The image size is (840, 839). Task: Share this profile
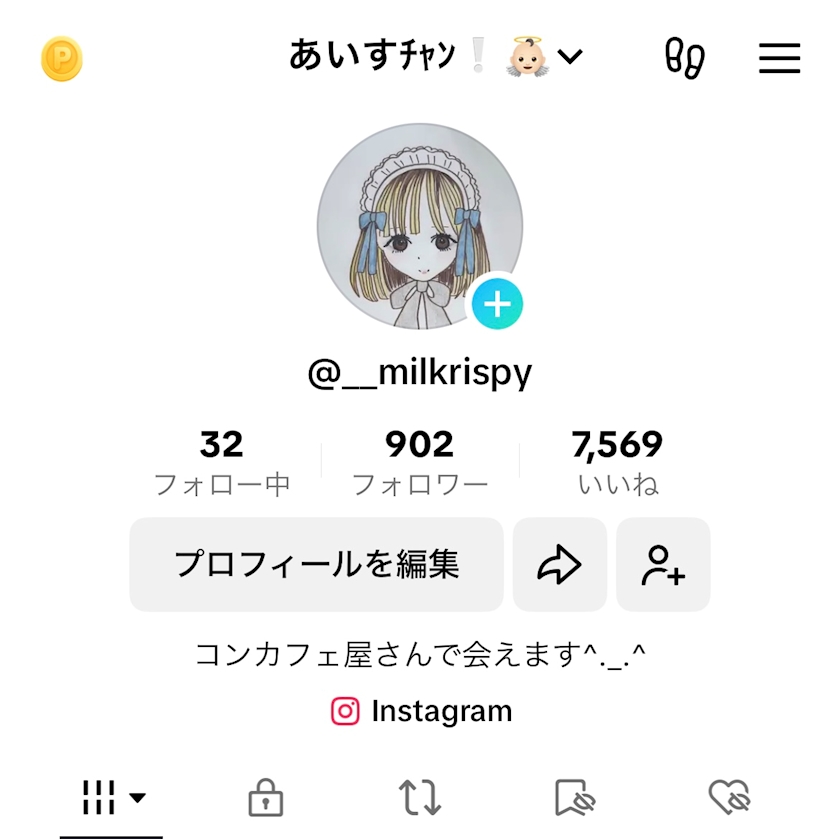(x=559, y=564)
